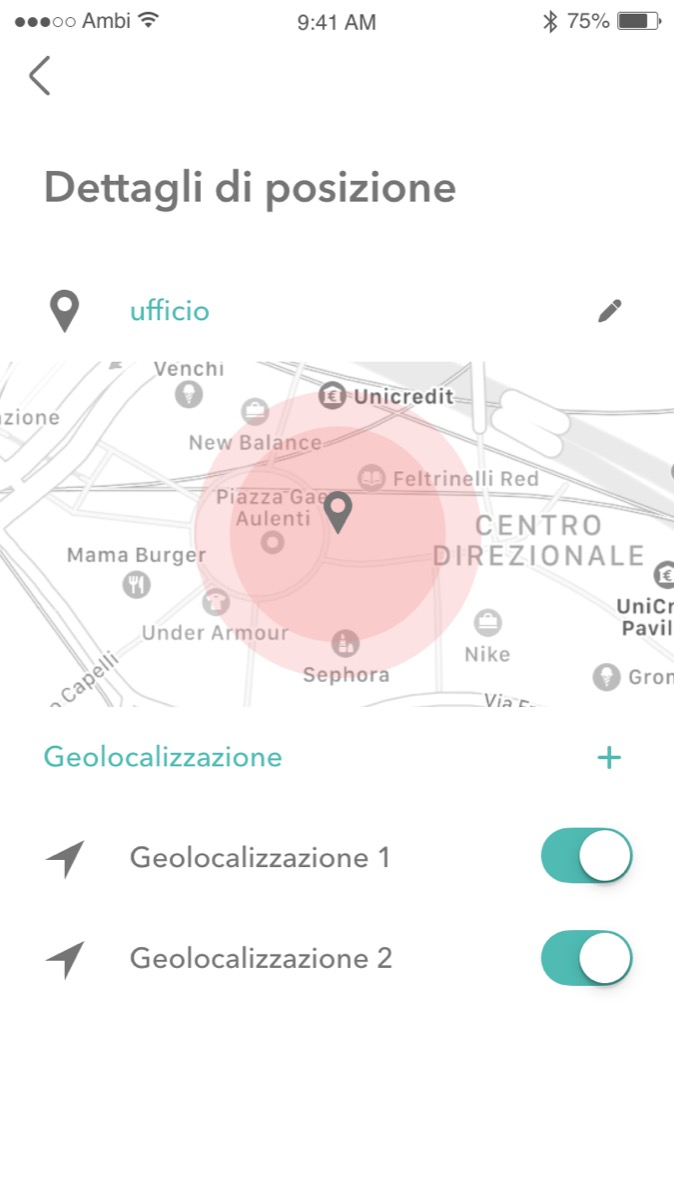The width and height of the screenshot is (674, 1200).
Task: Edit the ufficio location name
Action: [x=609, y=311]
